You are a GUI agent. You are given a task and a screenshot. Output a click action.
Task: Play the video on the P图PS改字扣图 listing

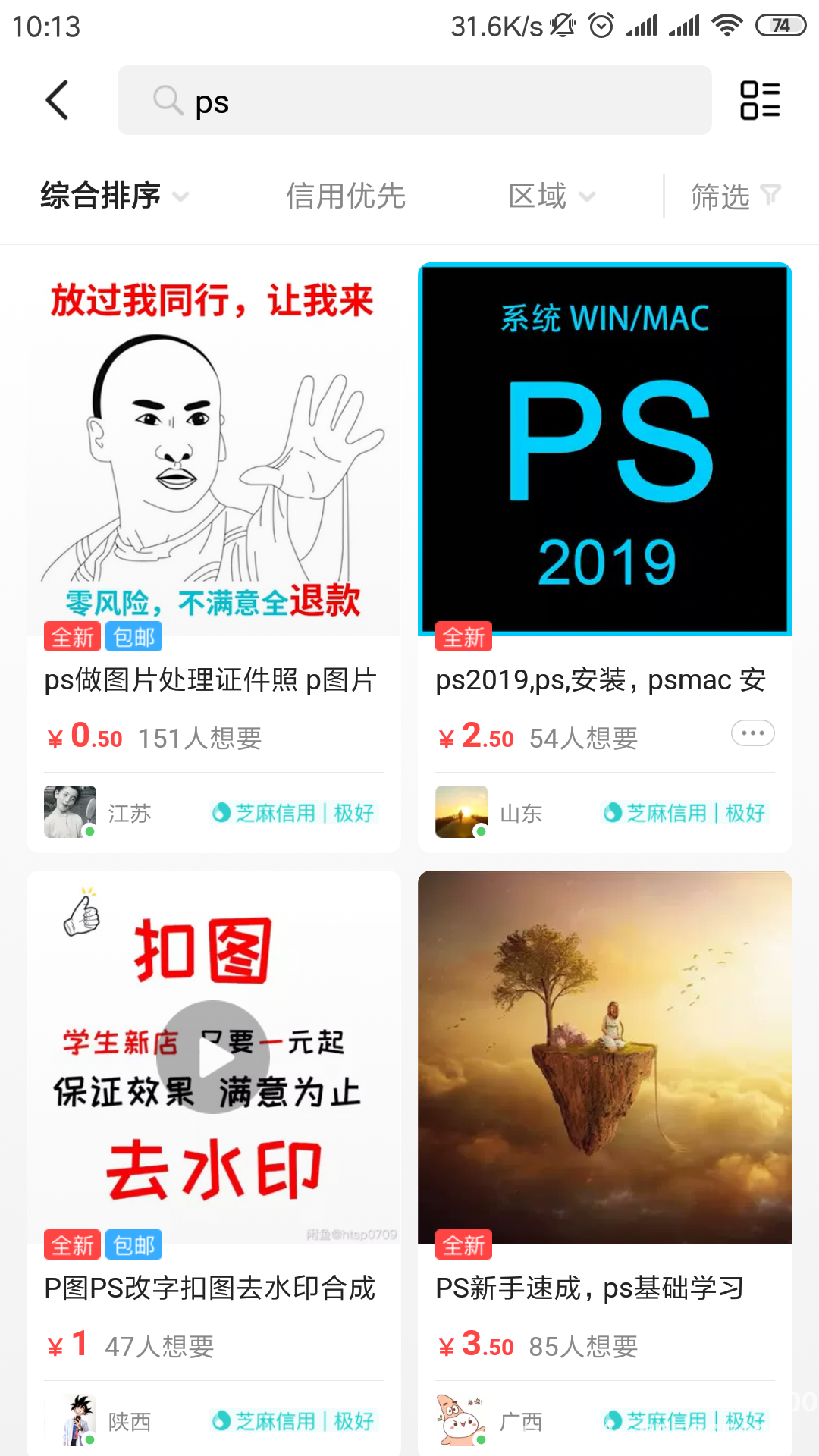click(213, 1057)
